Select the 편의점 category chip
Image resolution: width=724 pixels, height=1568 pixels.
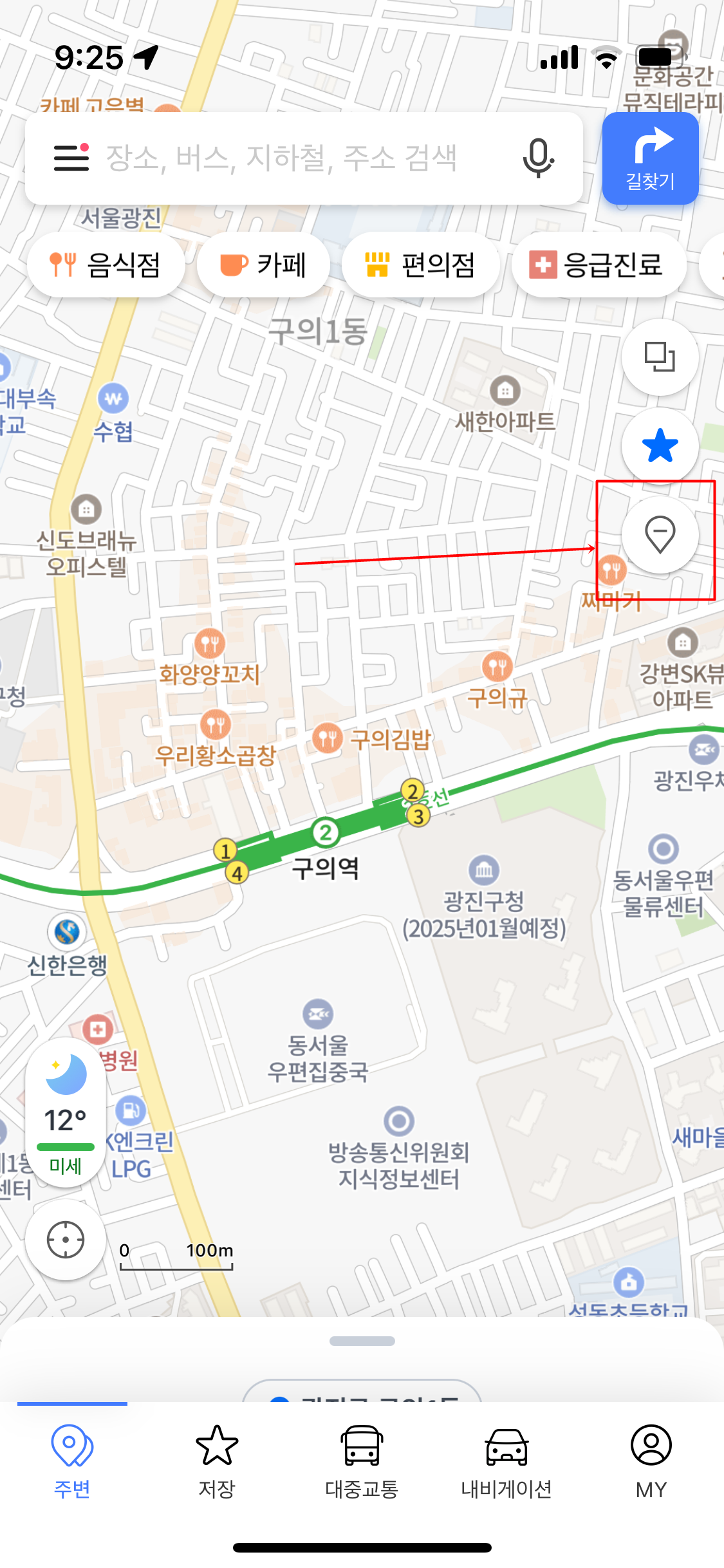[x=420, y=265]
